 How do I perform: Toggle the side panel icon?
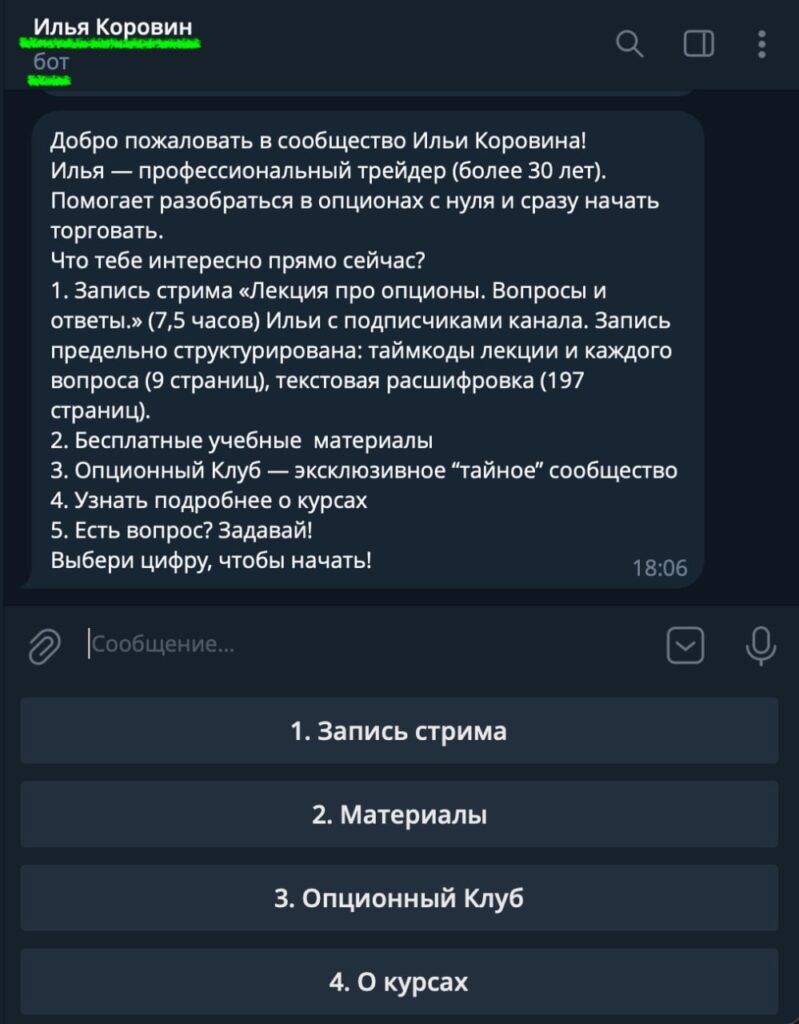point(698,44)
